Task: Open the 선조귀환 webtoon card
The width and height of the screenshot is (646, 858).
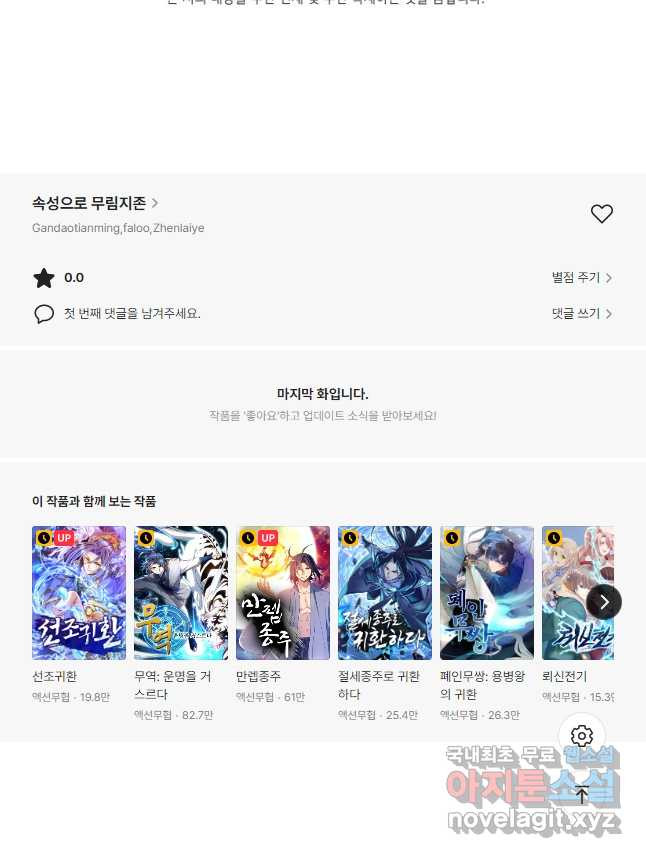Action: (79, 593)
